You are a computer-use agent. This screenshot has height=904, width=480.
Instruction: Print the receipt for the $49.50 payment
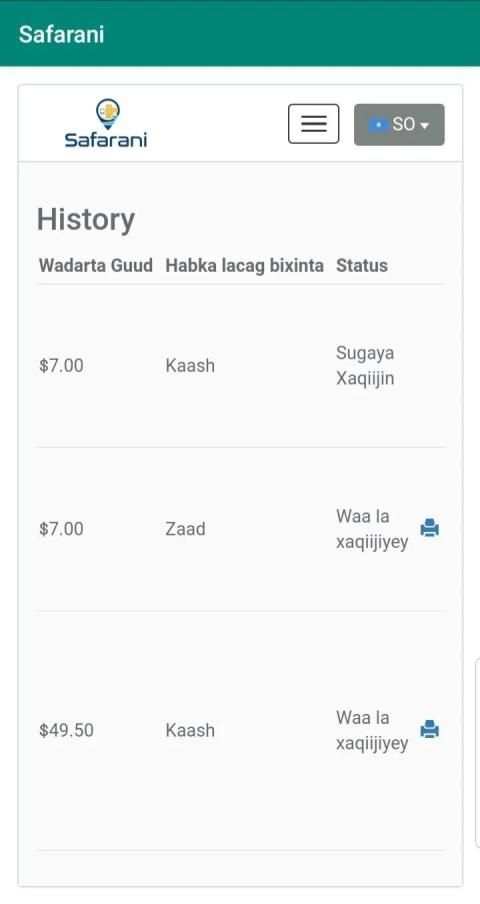click(x=430, y=729)
